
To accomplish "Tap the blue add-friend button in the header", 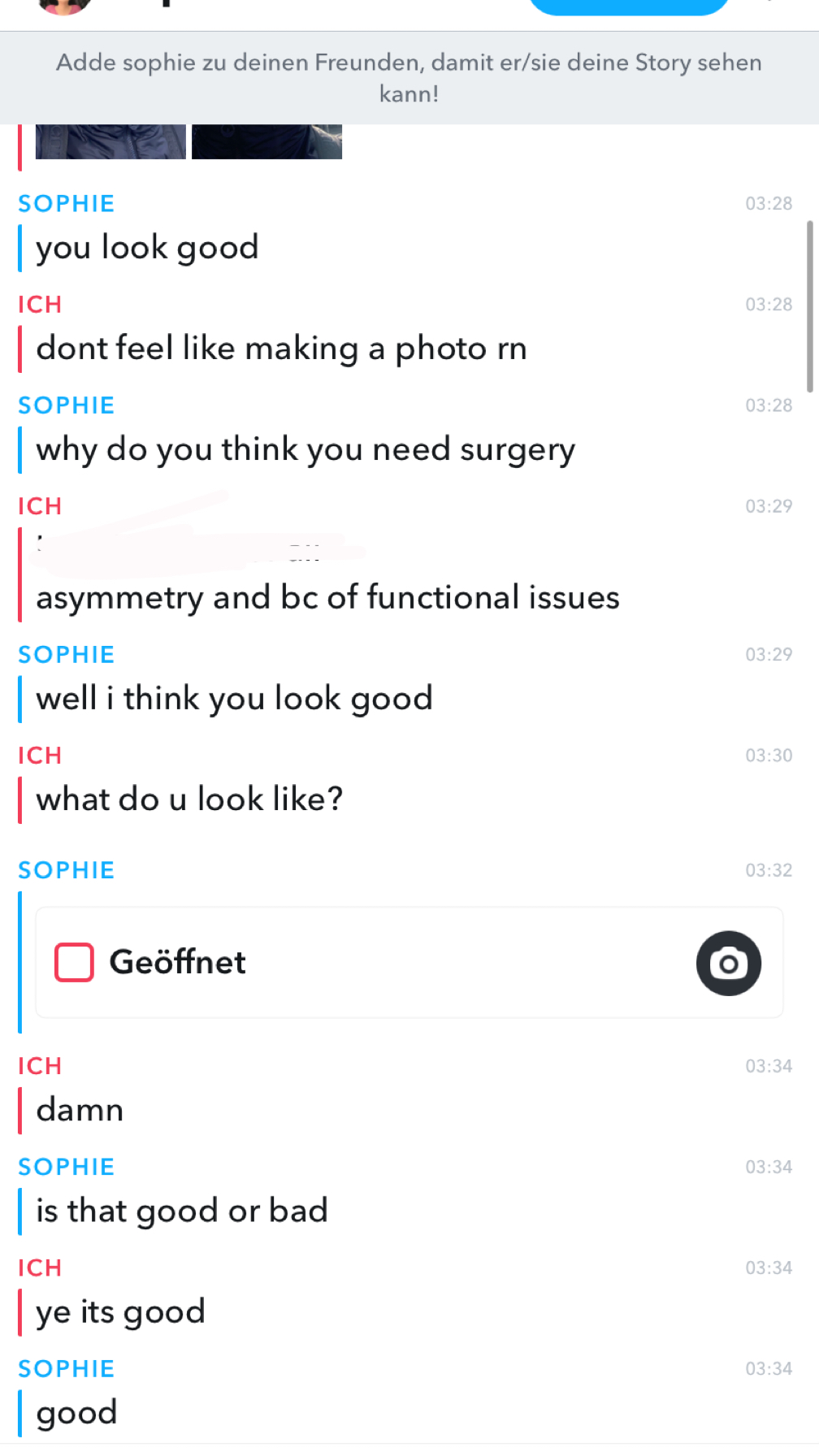I will 629,6.
